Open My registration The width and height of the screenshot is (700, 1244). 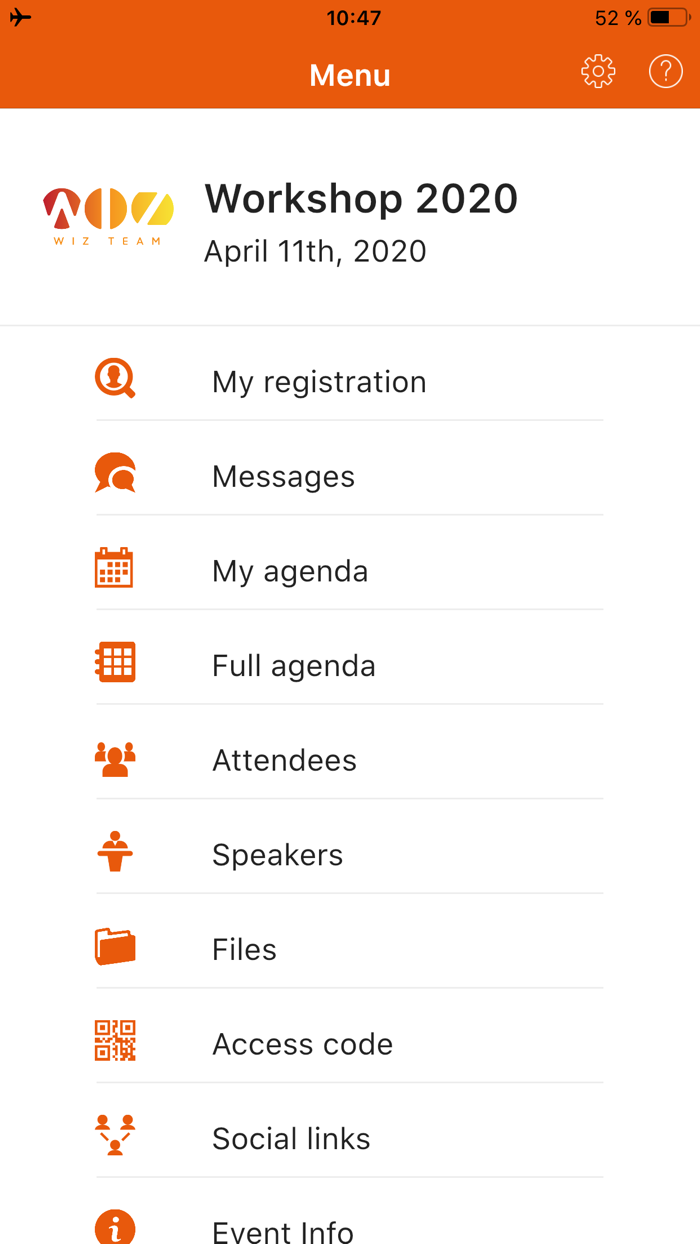click(x=319, y=382)
